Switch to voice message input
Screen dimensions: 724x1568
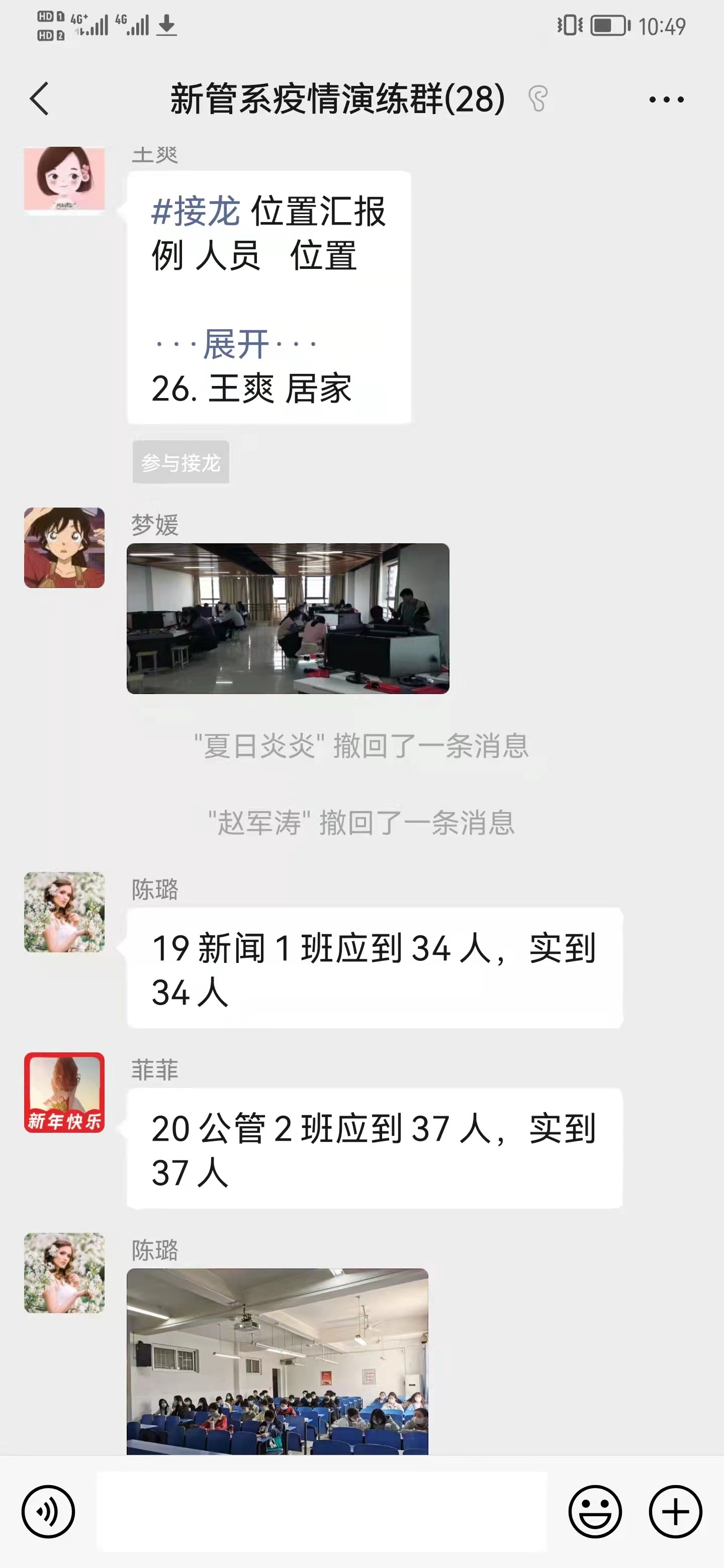coord(48,1511)
